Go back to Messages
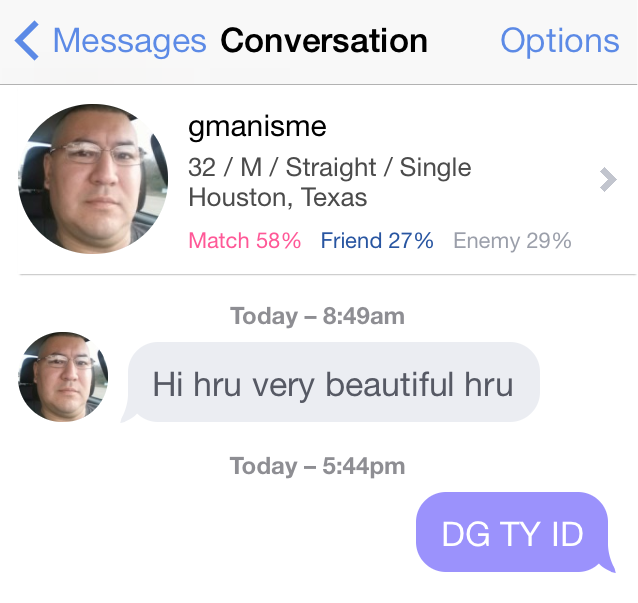 point(111,41)
